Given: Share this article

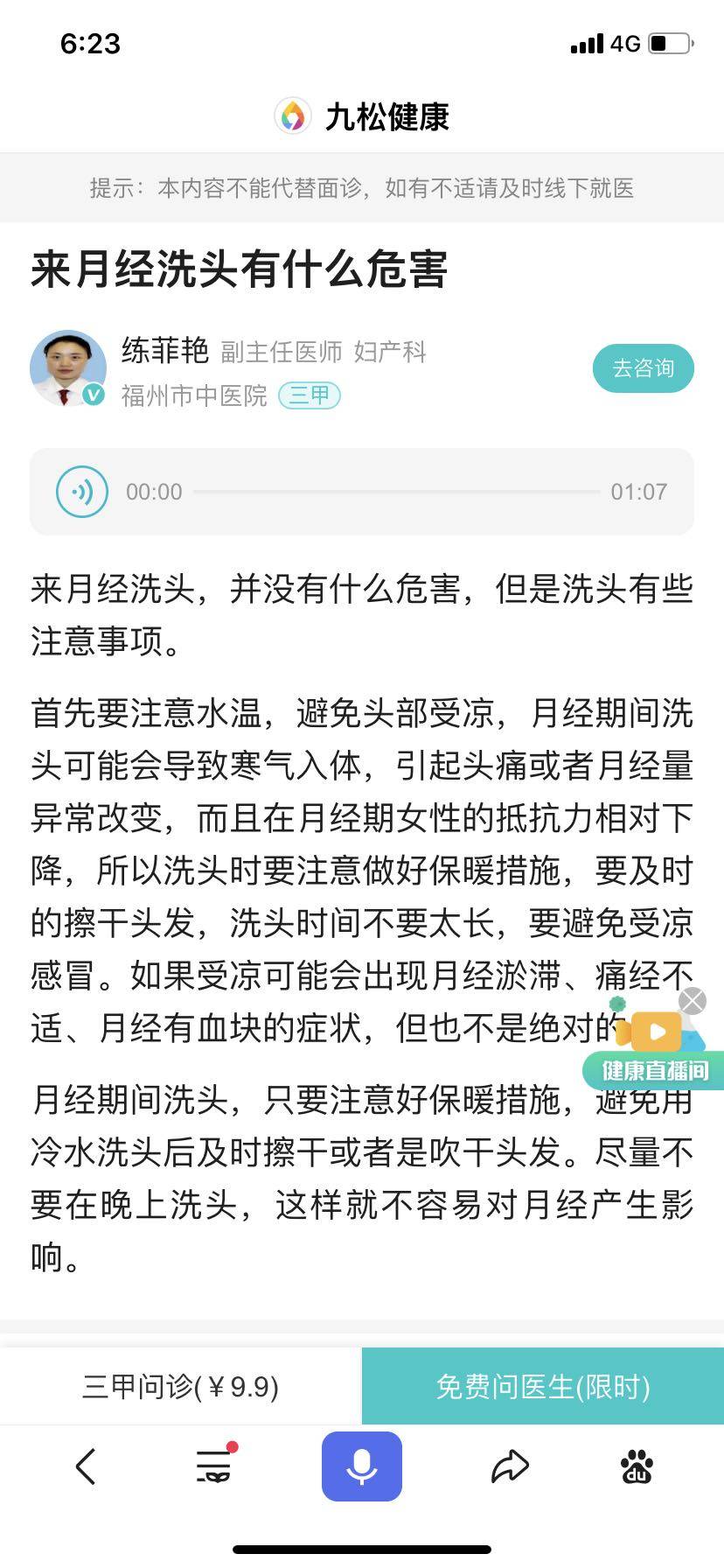Looking at the screenshot, I should coord(510,1466).
